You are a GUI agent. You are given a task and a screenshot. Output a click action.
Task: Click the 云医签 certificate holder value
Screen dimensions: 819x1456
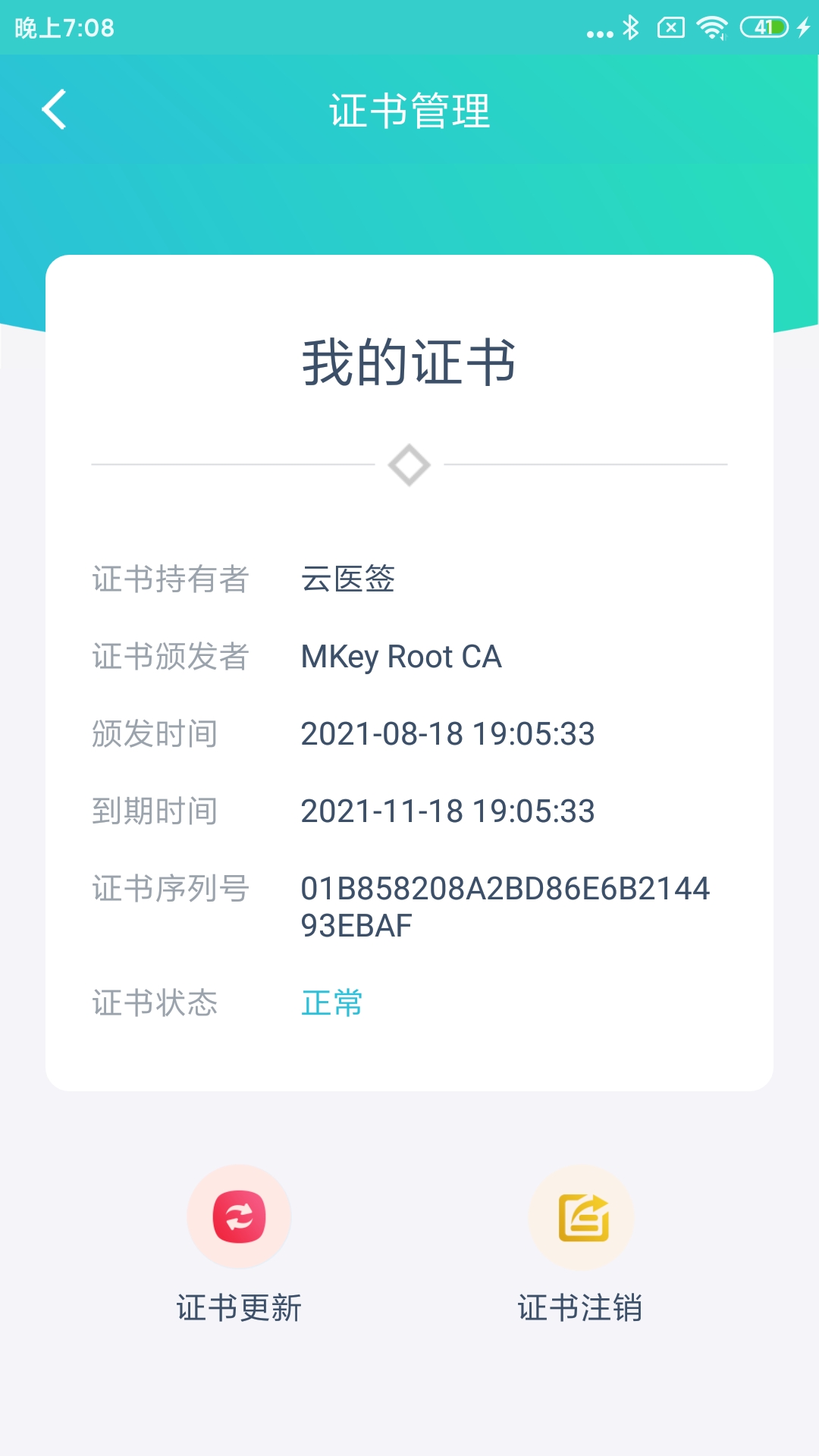tap(347, 580)
